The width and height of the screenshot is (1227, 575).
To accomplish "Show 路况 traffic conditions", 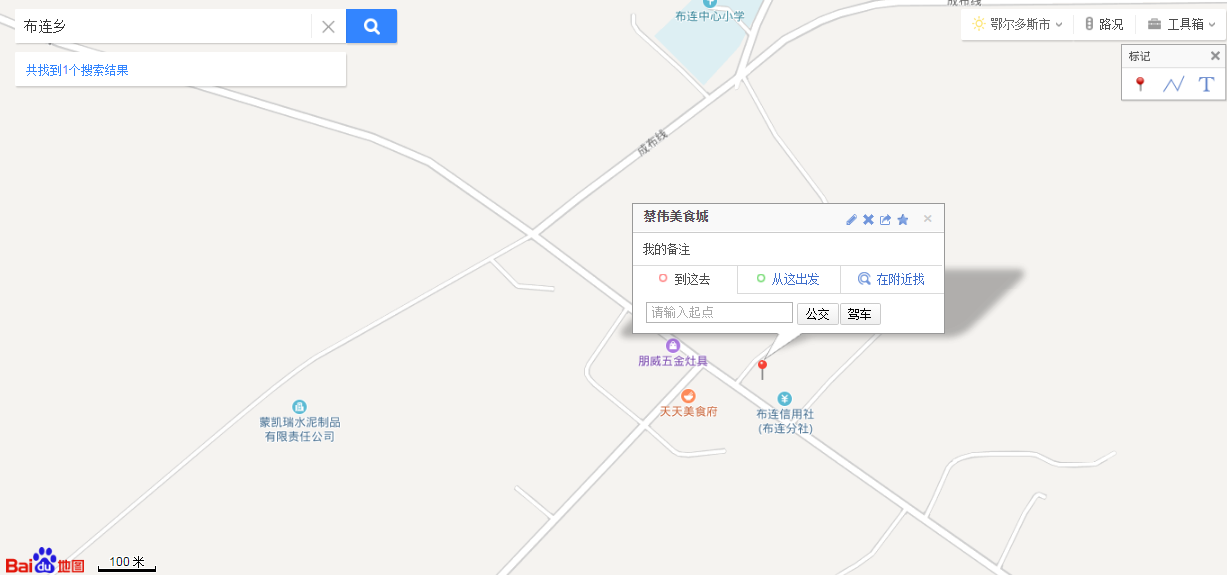I will (x=1104, y=24).
